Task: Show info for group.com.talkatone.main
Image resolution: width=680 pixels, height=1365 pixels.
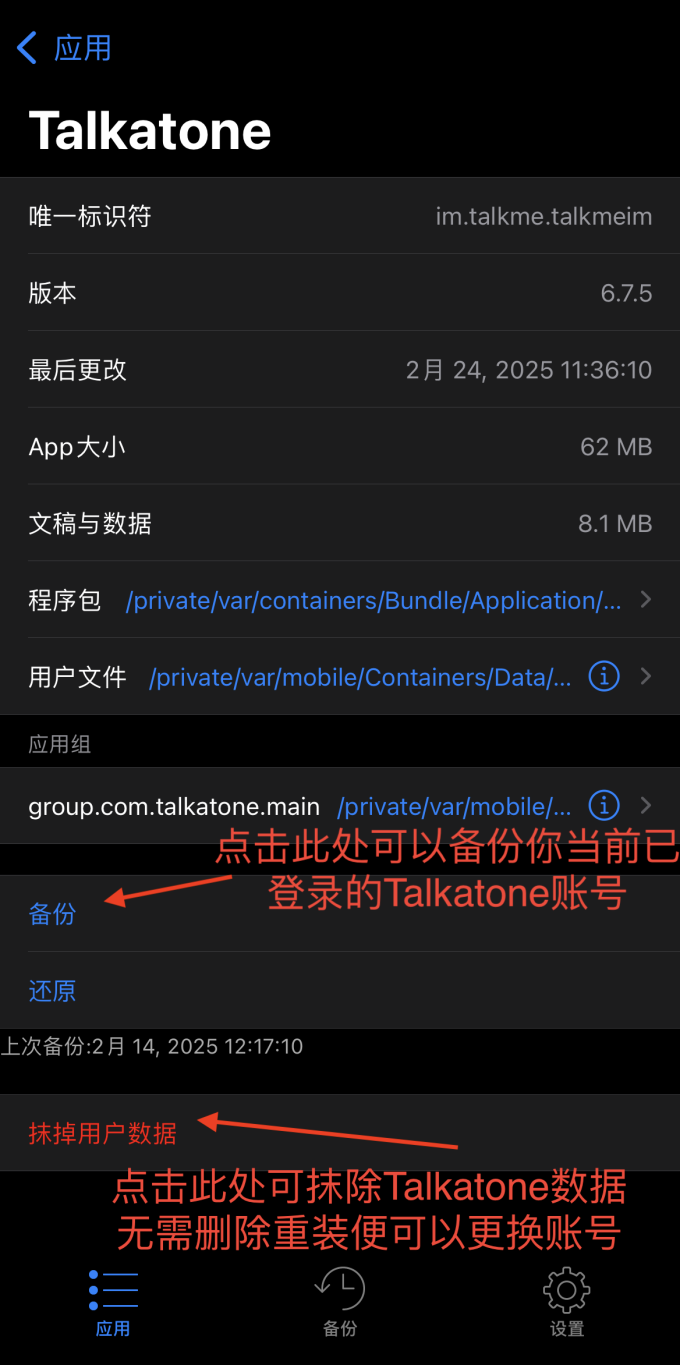Action: 603,805
